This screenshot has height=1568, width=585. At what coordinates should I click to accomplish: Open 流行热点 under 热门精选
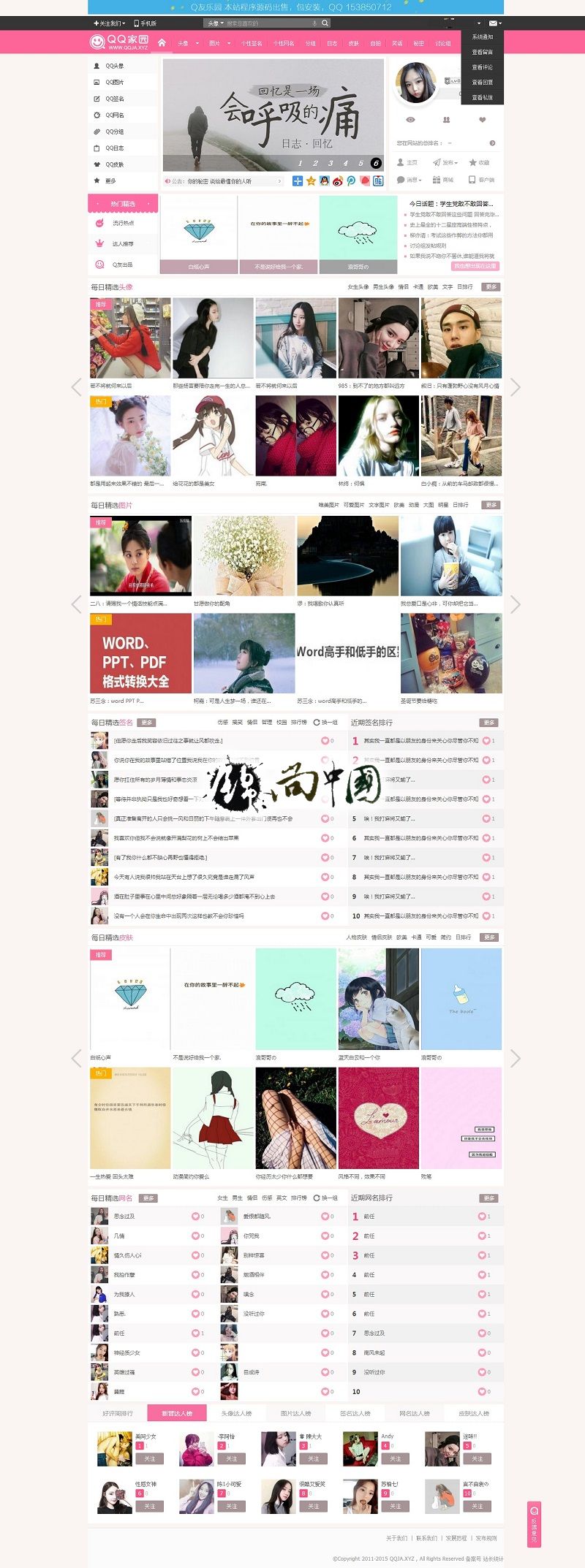click(123, 223)
